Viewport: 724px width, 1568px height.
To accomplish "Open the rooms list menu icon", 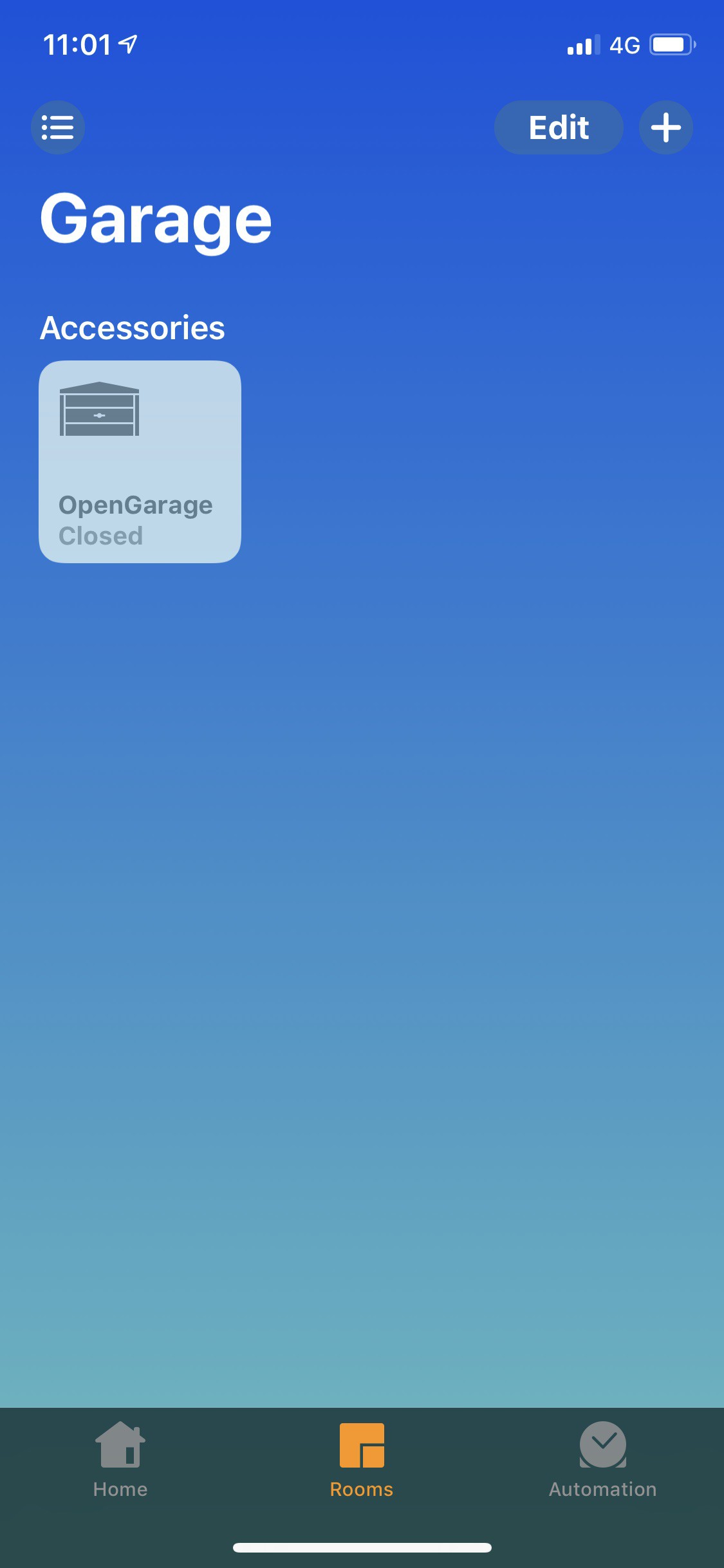I will pyautogui.click(x=58, y=127).
